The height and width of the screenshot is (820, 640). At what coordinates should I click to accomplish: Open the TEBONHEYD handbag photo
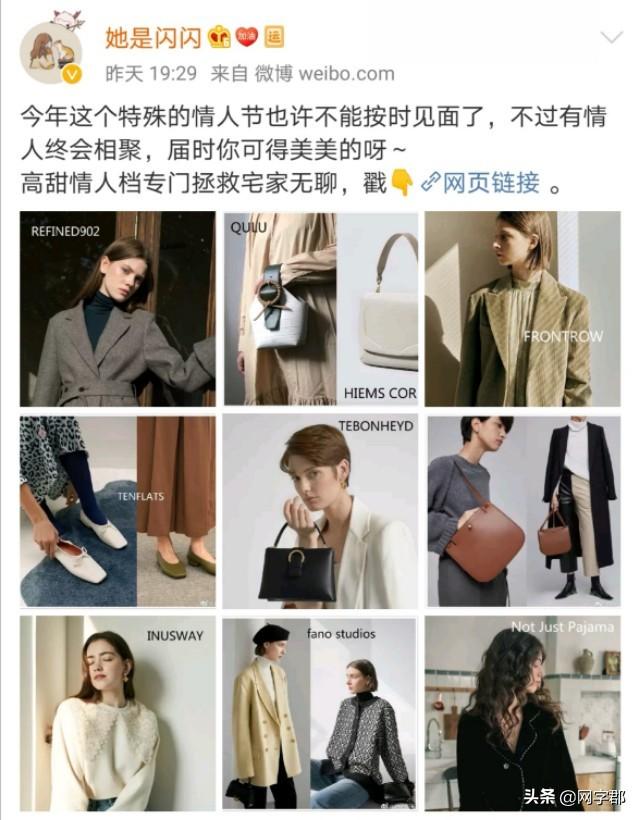tap(320, 511)
